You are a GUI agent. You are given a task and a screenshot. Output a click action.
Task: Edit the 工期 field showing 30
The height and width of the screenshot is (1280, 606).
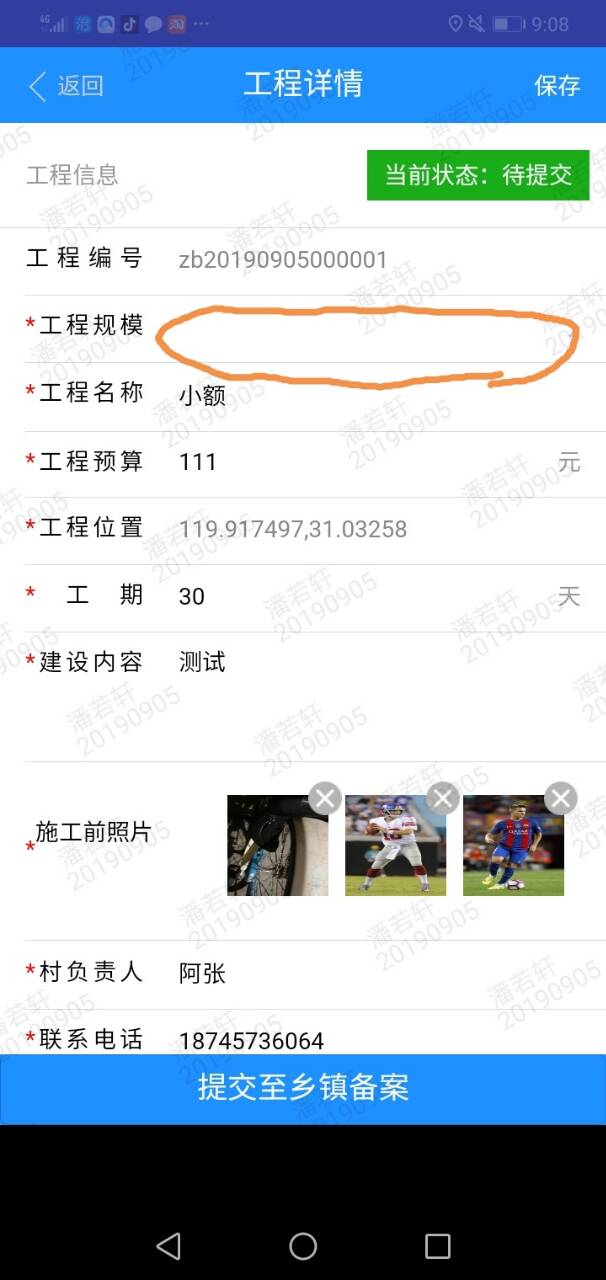[360, 596]
